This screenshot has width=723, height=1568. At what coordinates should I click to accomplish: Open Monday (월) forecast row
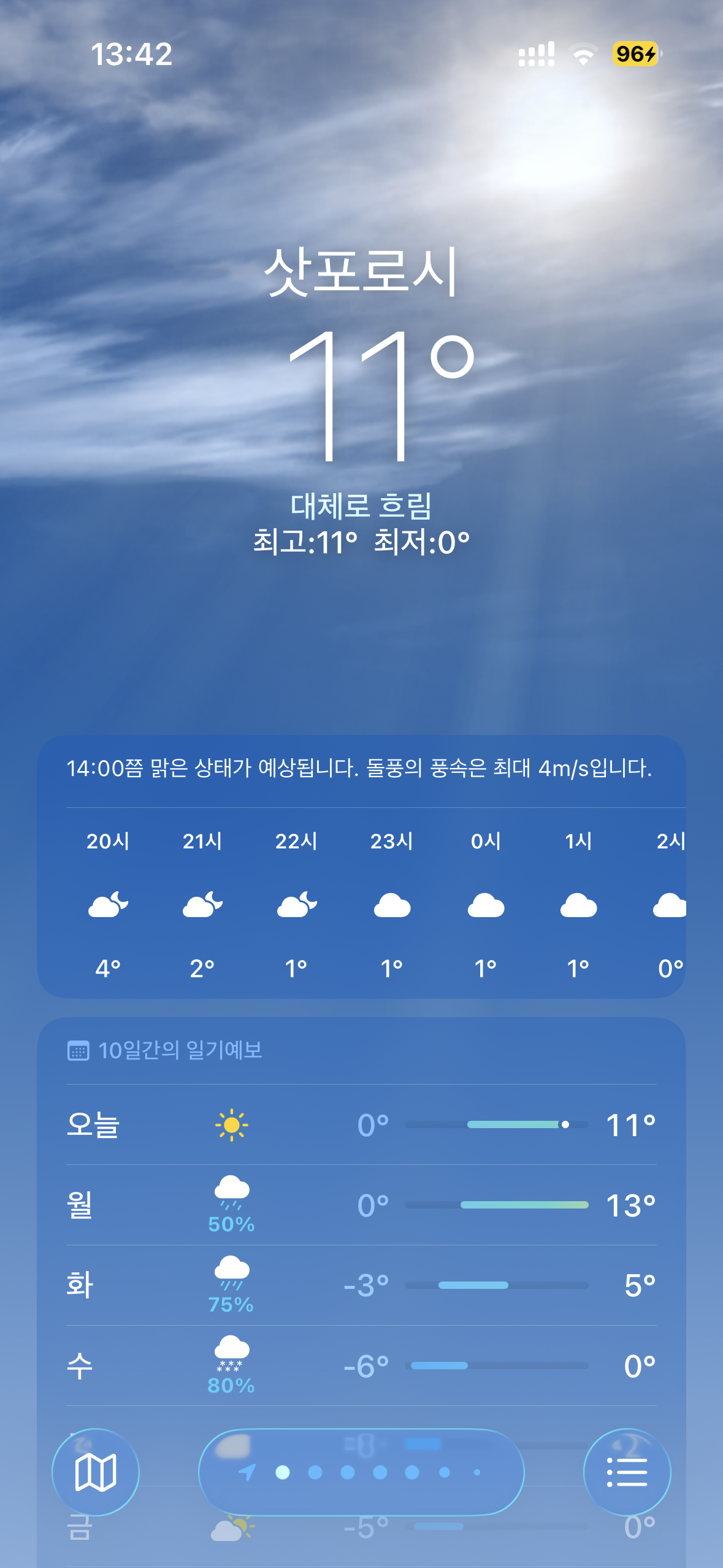[x=361, y=1205]
